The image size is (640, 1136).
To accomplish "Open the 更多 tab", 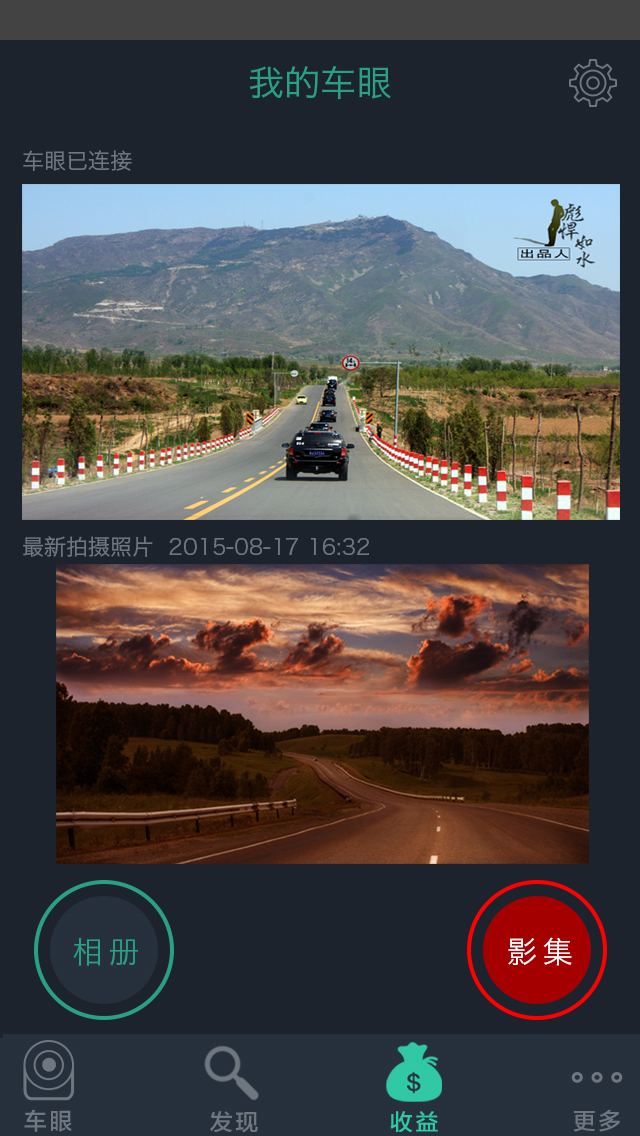I will pos(596,1092).
